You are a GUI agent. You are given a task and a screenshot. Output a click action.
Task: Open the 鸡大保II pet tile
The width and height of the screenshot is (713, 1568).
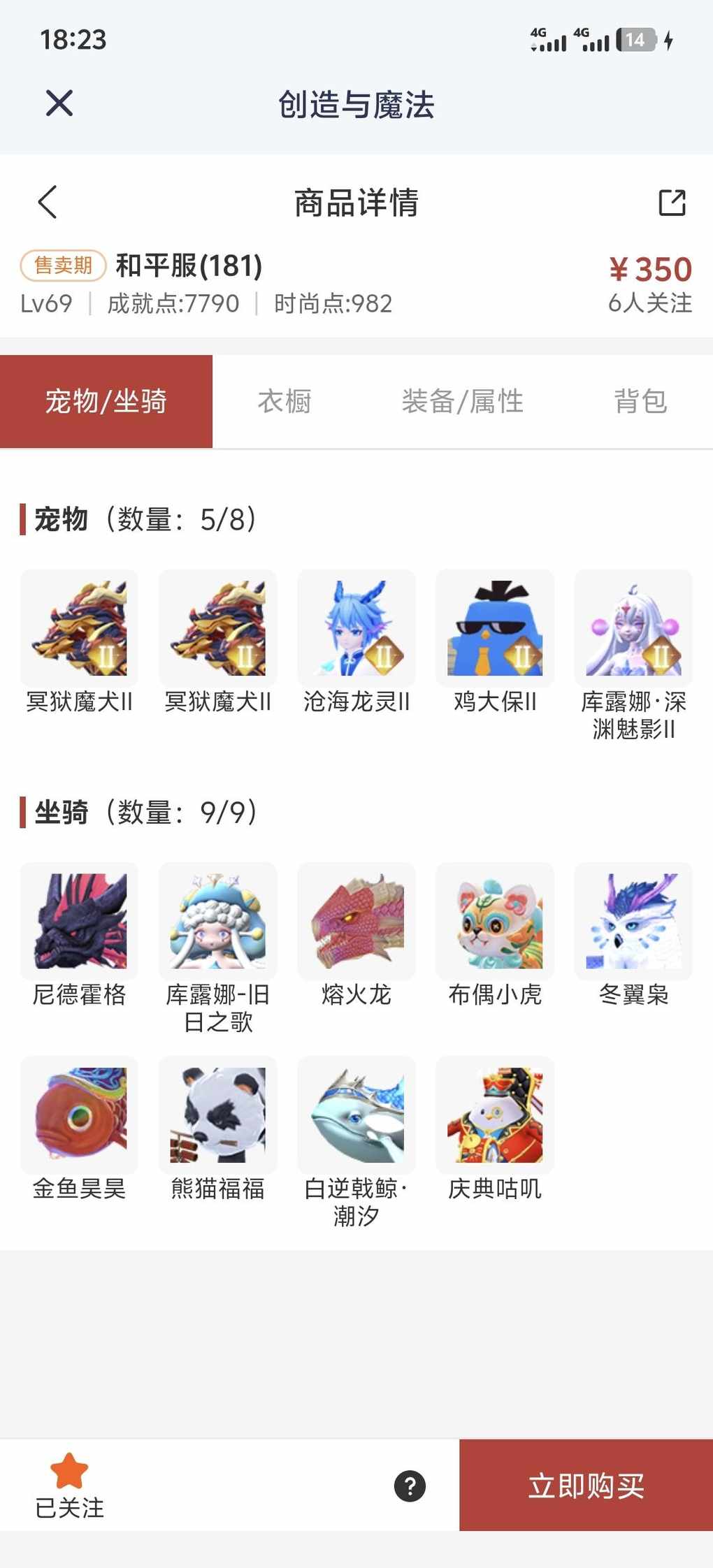495,629
